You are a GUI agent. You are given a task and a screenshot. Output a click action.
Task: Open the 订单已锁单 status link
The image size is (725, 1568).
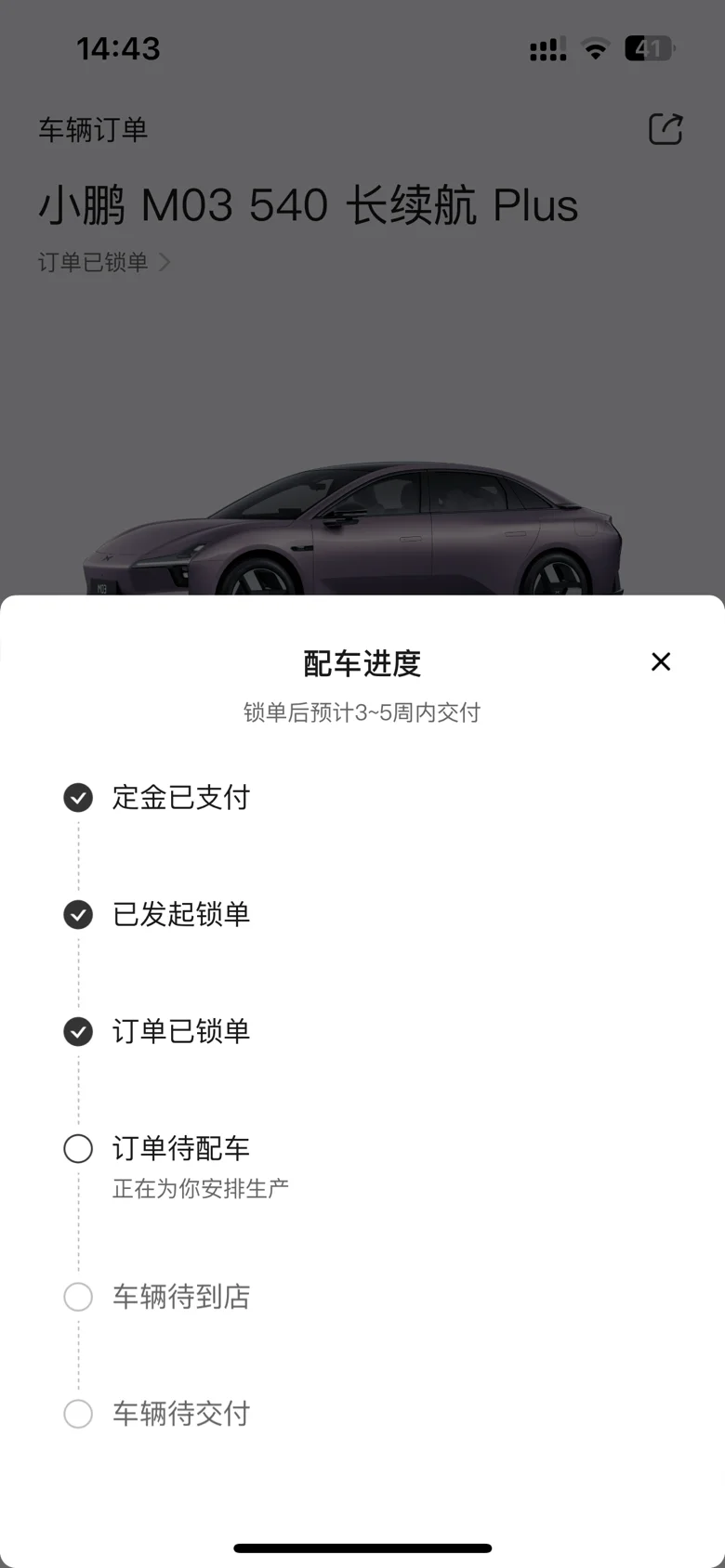[103, 262]
